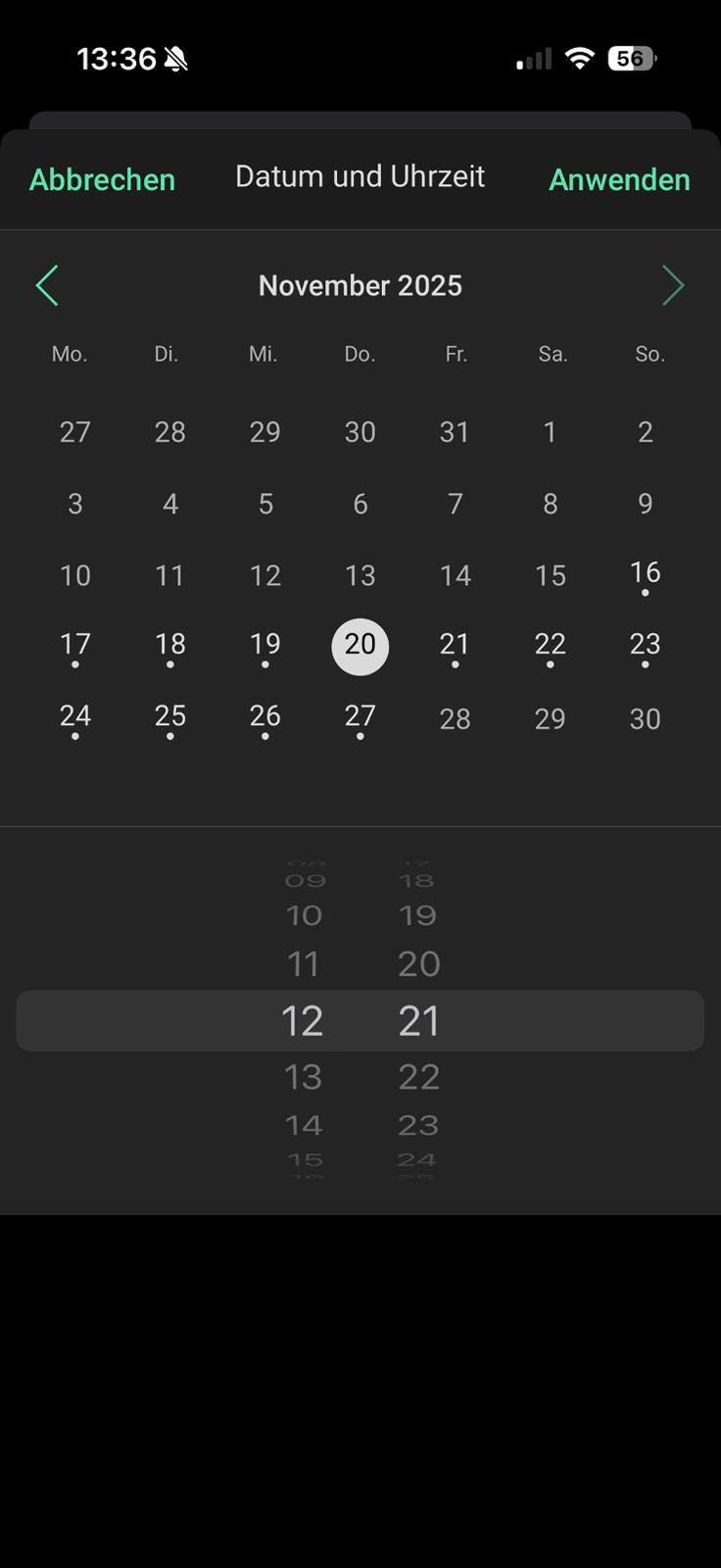Go to previous month
The image size is (721, 1568).
tap(47, 285)
